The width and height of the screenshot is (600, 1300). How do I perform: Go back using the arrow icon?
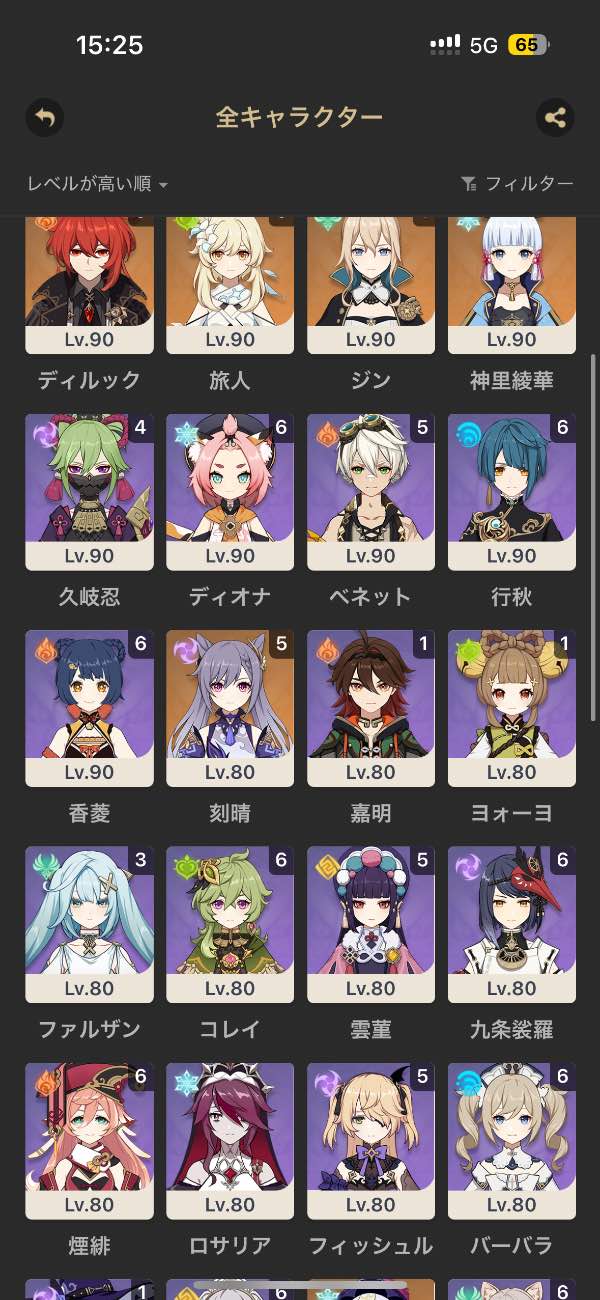tap(44, 118)
